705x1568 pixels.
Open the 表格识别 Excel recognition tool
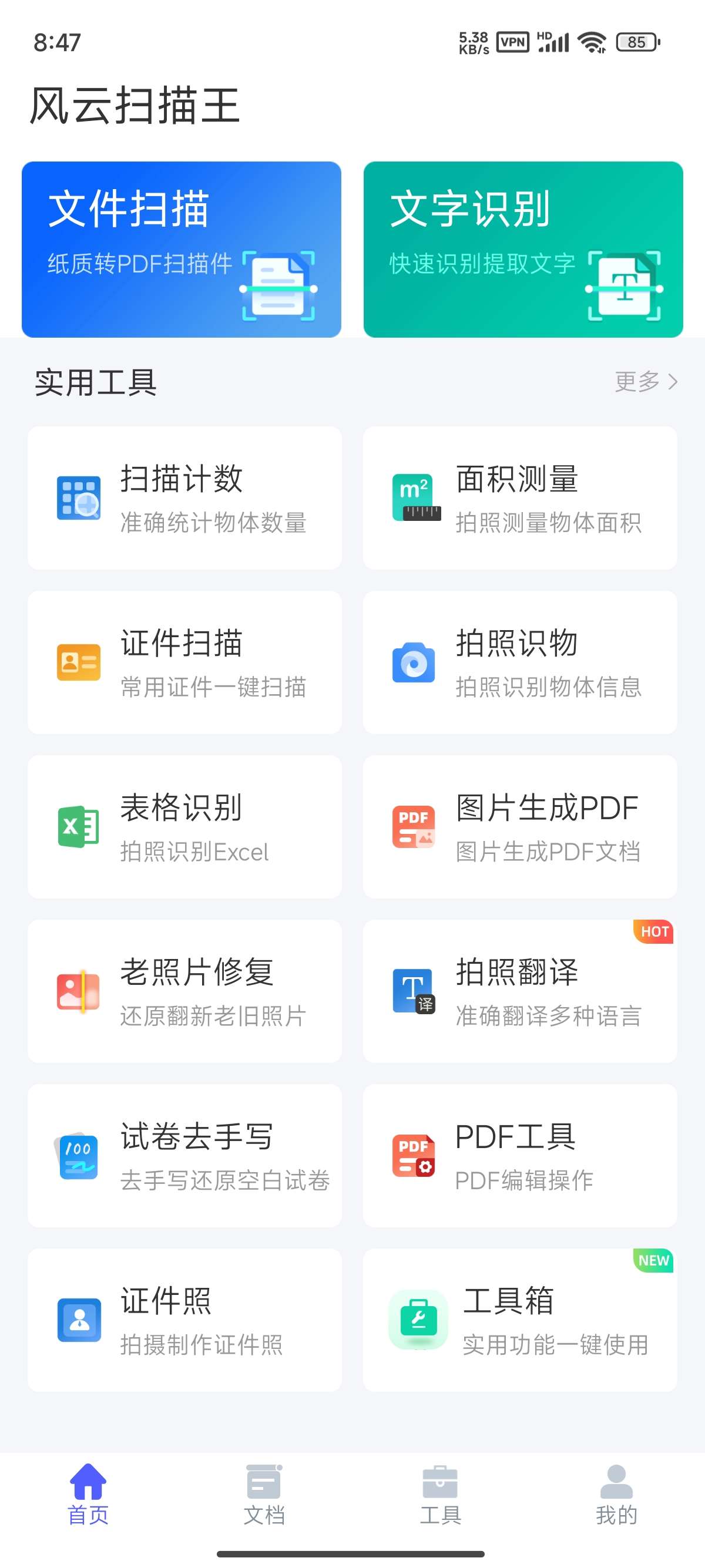(184, 827)
